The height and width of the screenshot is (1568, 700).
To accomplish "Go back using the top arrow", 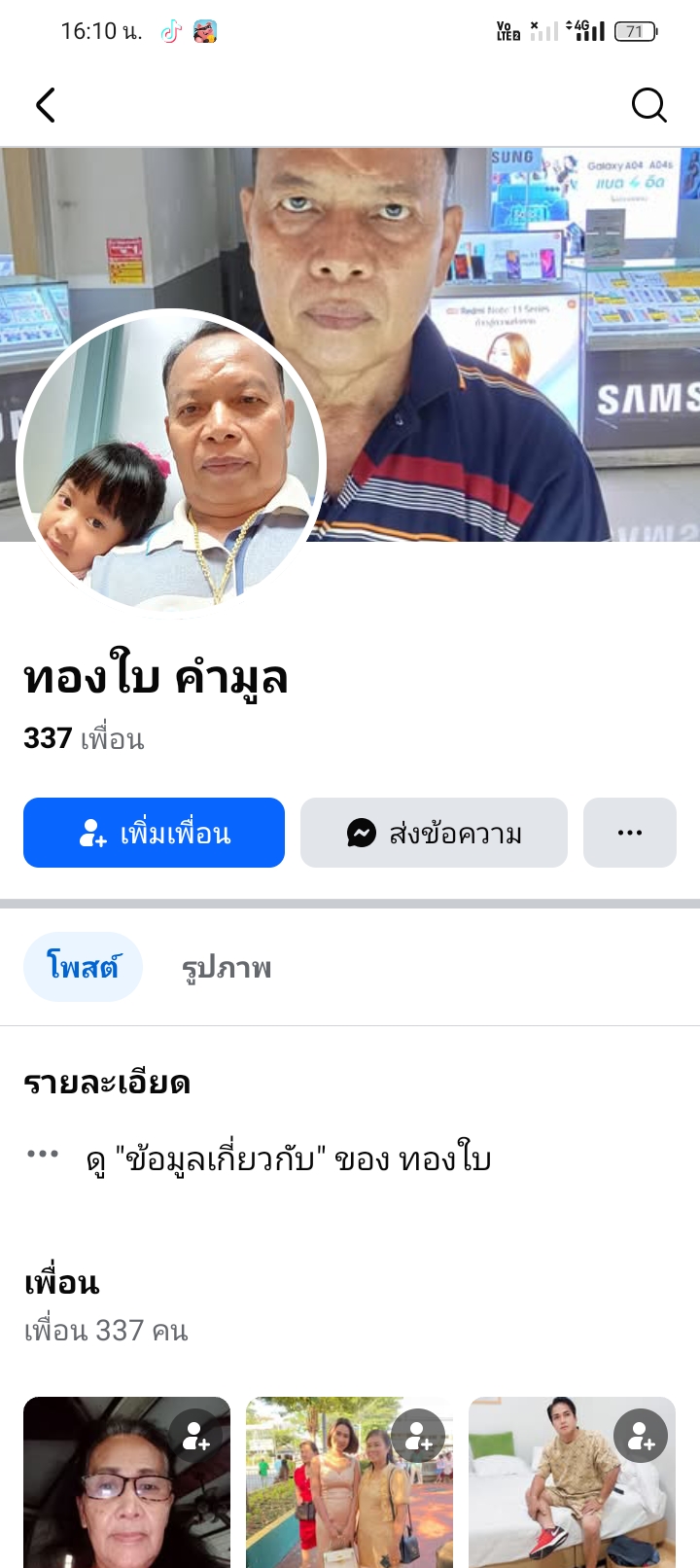I will 46,105.
